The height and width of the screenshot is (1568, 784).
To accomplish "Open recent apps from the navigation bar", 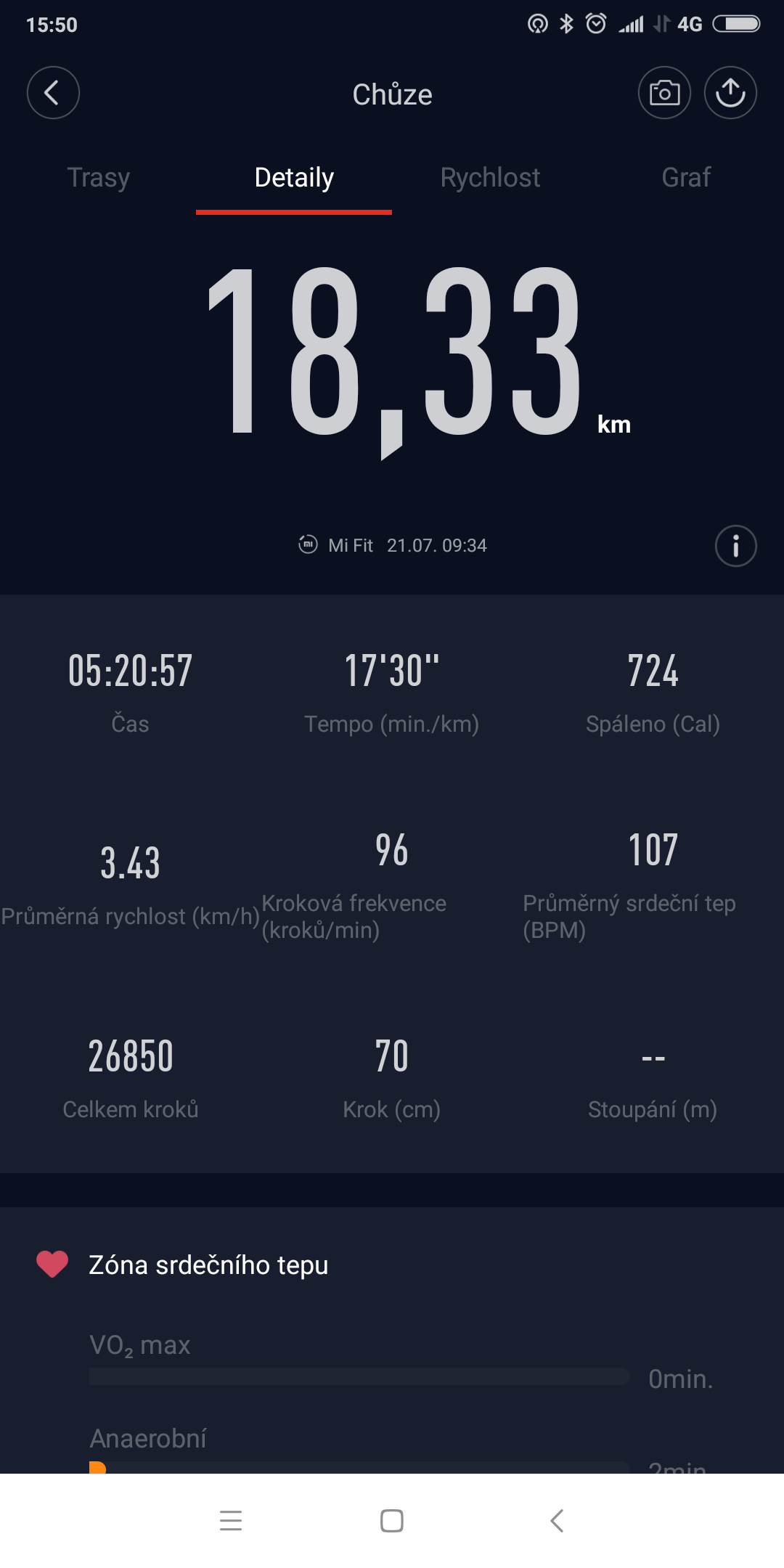I will 231,1521.
